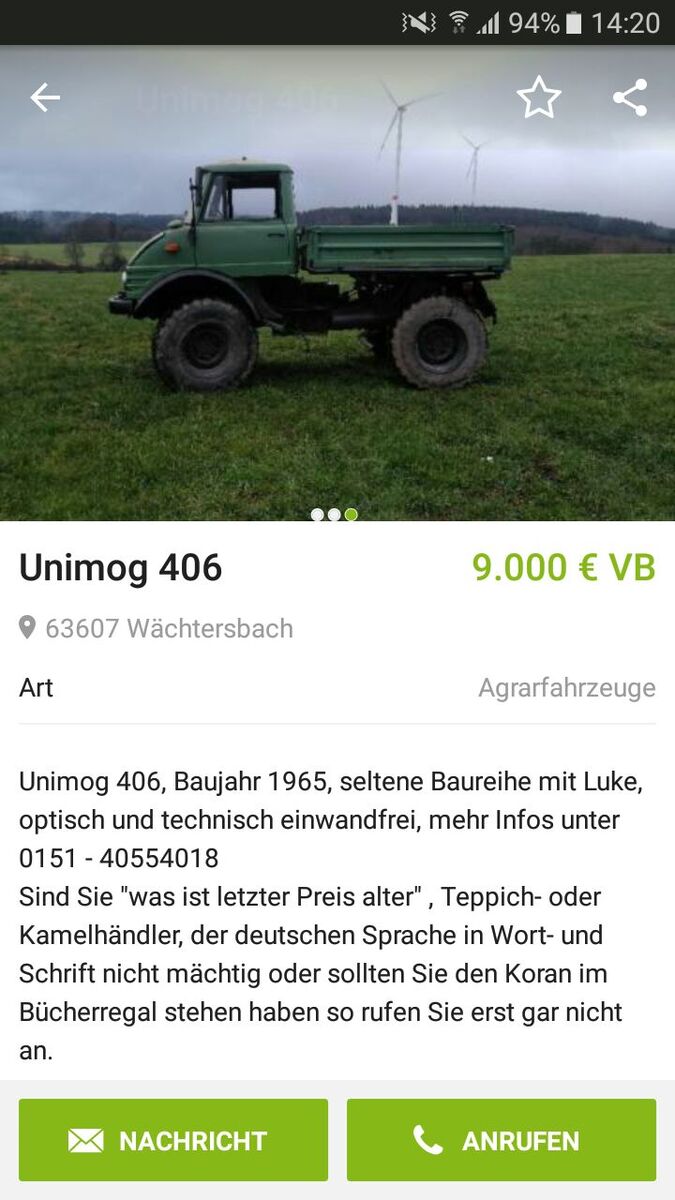Go back using the arrow icon
The height and width of the screenshot is (1200, 675).
[x=45, y=98]
